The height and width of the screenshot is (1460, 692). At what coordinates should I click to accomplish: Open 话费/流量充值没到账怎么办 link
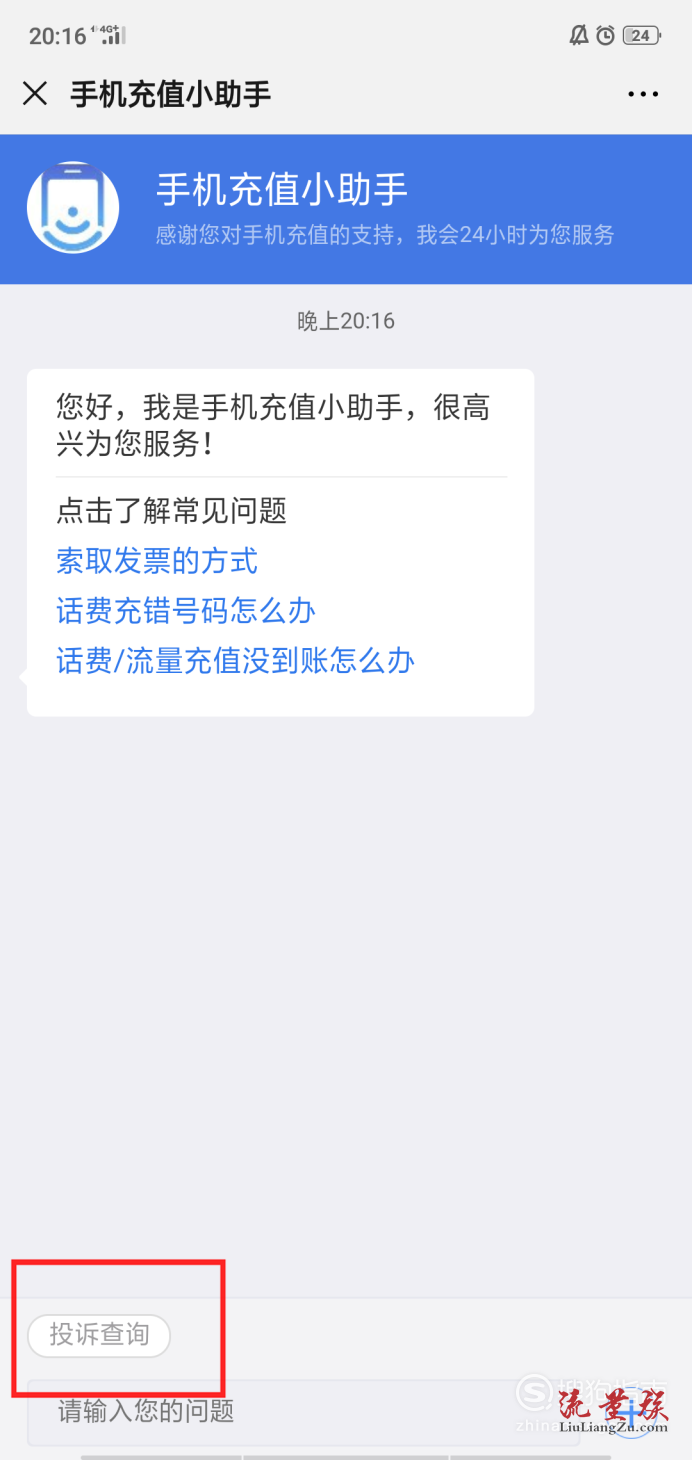point(235,661)
